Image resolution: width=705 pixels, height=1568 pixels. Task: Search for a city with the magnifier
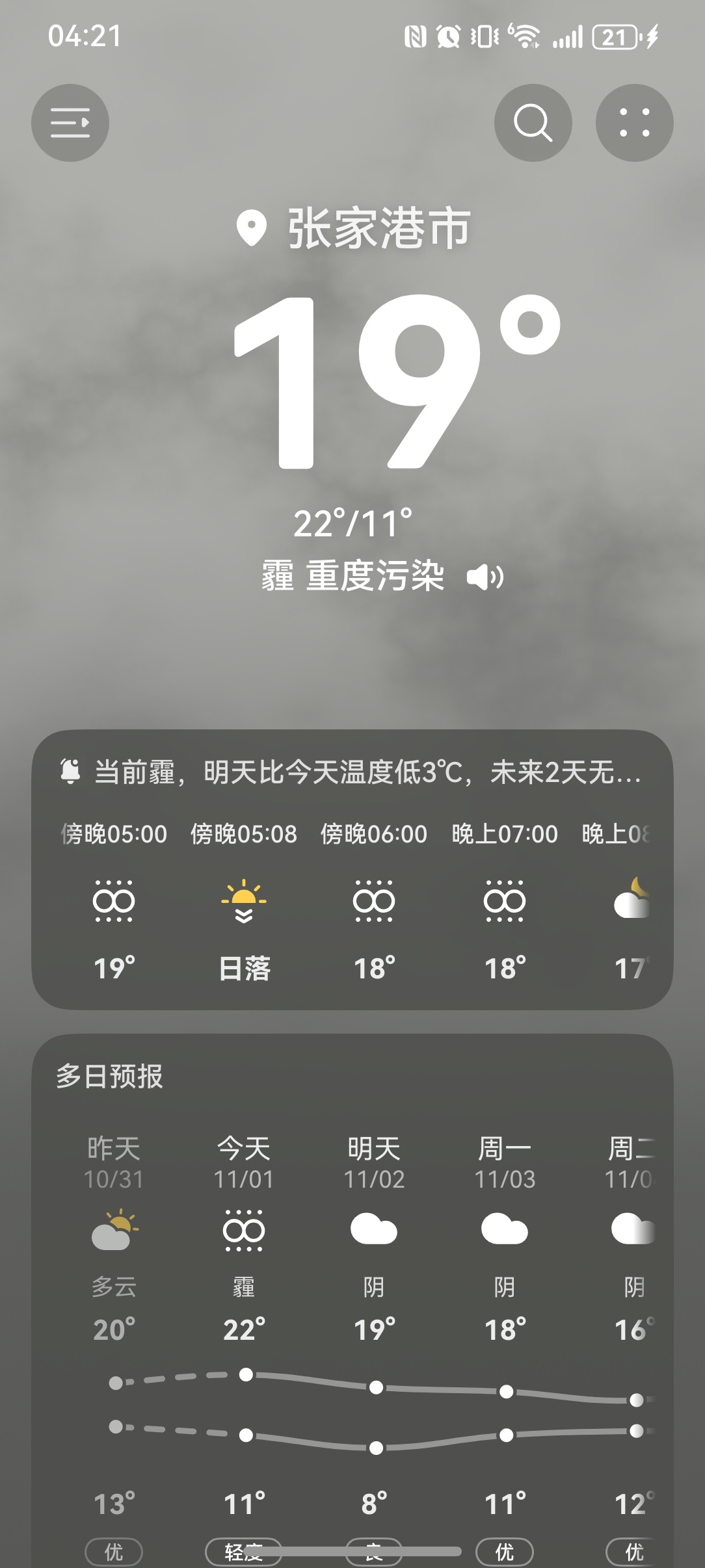(533, 123)
